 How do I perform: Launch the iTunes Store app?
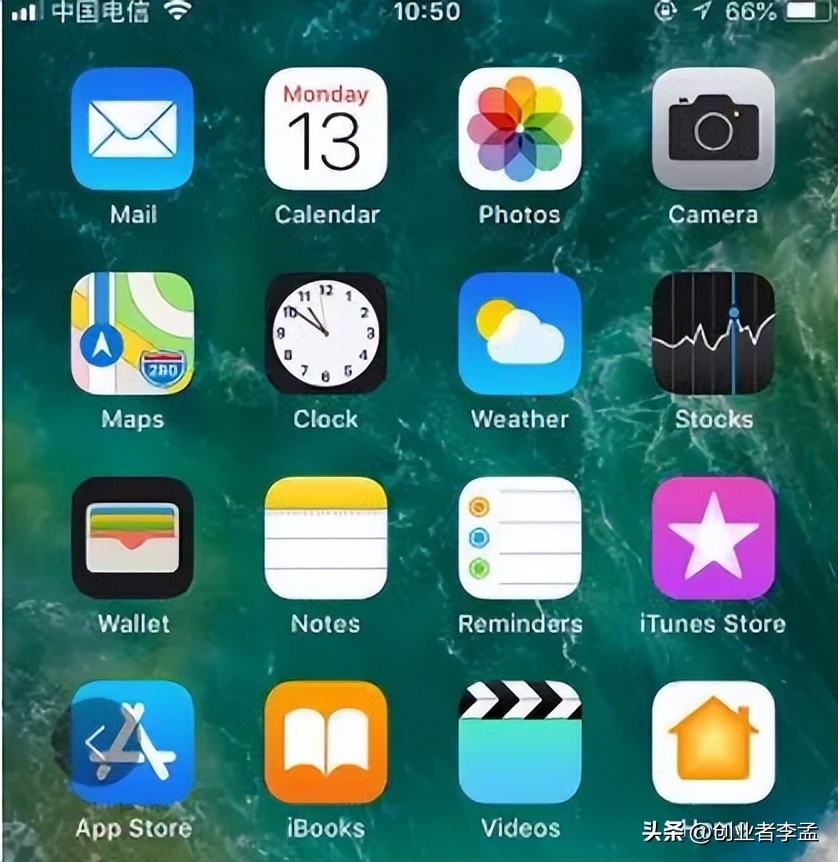tap(713, 538)
